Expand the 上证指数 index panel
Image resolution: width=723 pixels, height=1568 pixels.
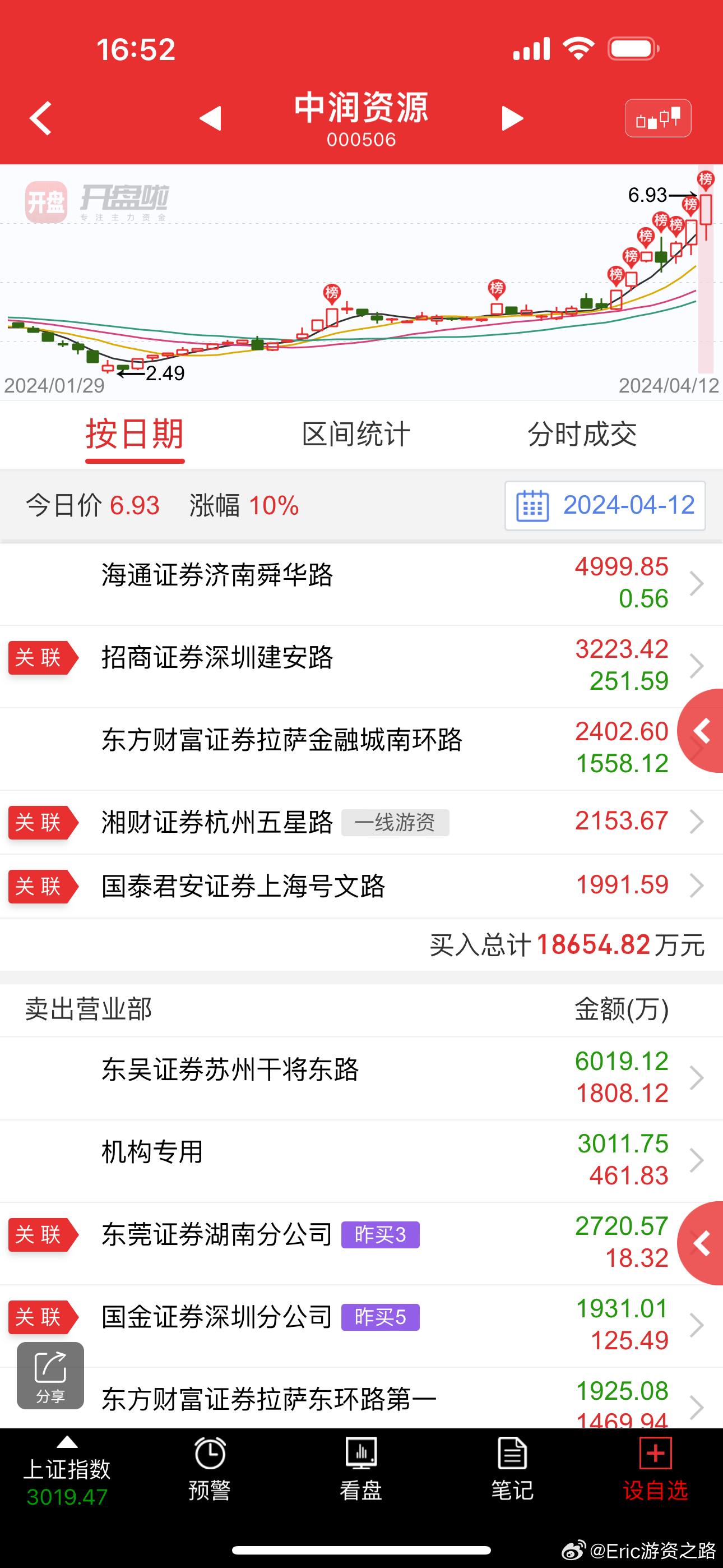[x=67, y=1470]
